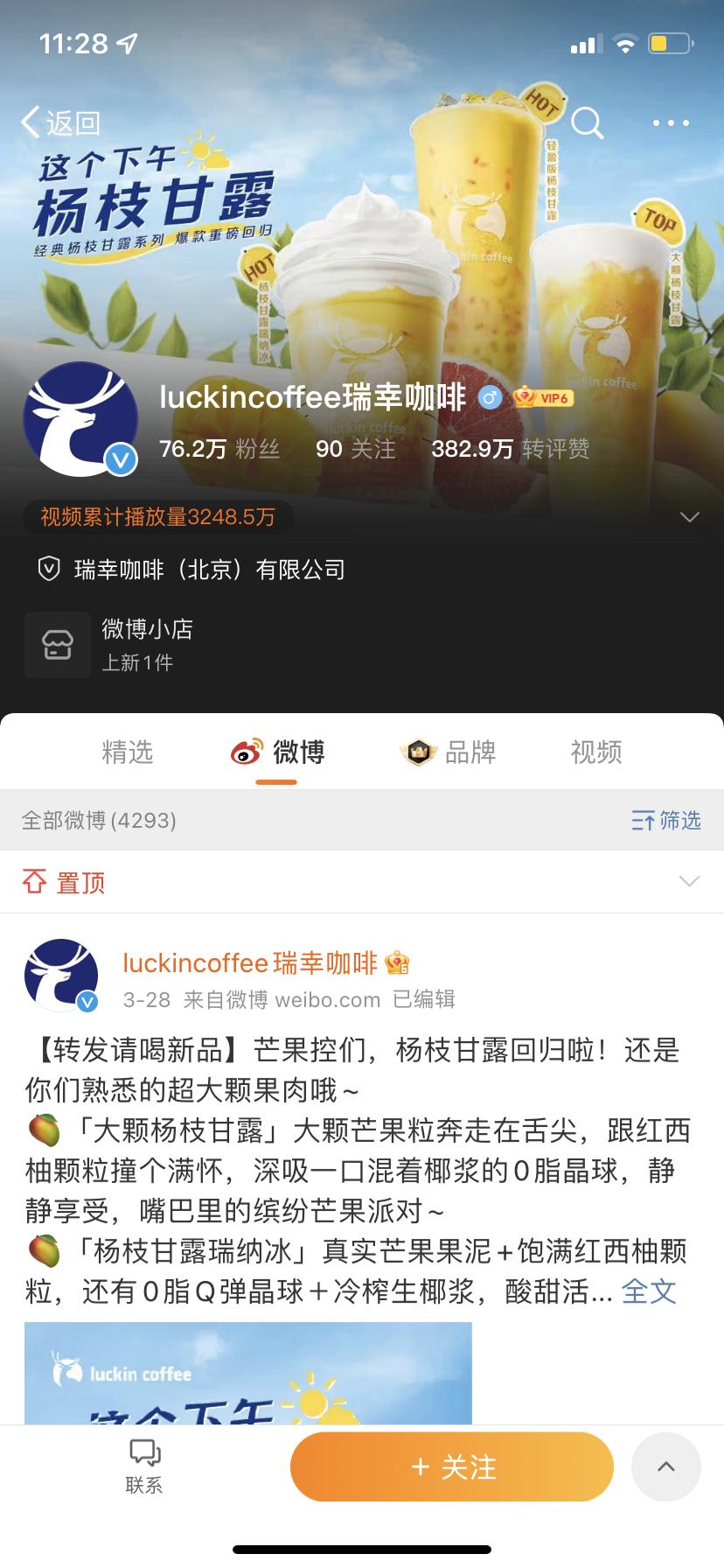The image size is (724, 1568).
Task: Click the more options ellipsis icon
Action: 670,122
